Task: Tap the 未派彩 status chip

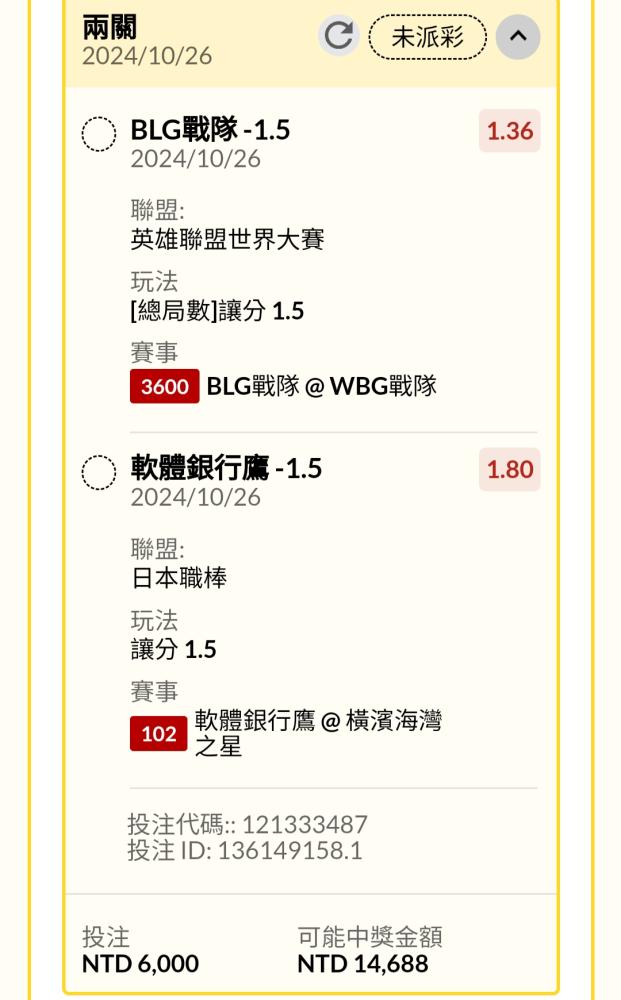Action: [x=427, y=37]
